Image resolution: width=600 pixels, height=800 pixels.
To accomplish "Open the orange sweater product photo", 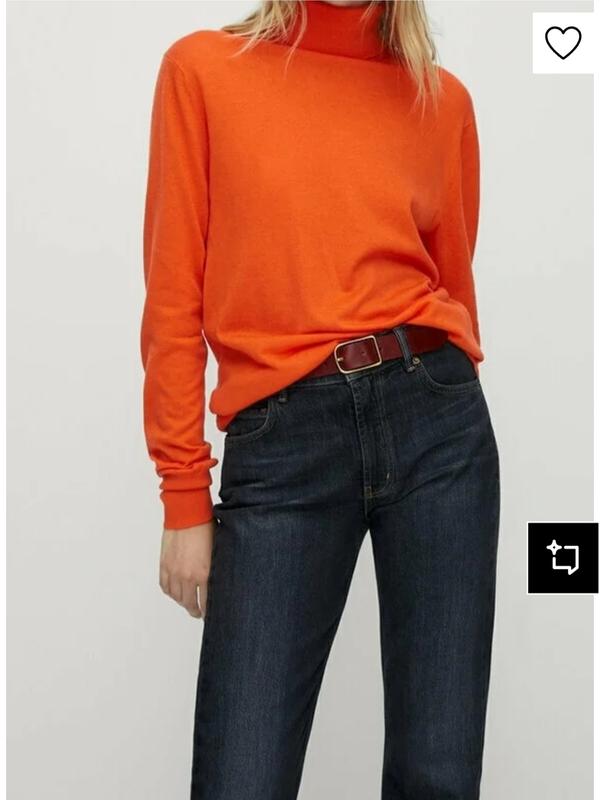I will pos(300,400).
